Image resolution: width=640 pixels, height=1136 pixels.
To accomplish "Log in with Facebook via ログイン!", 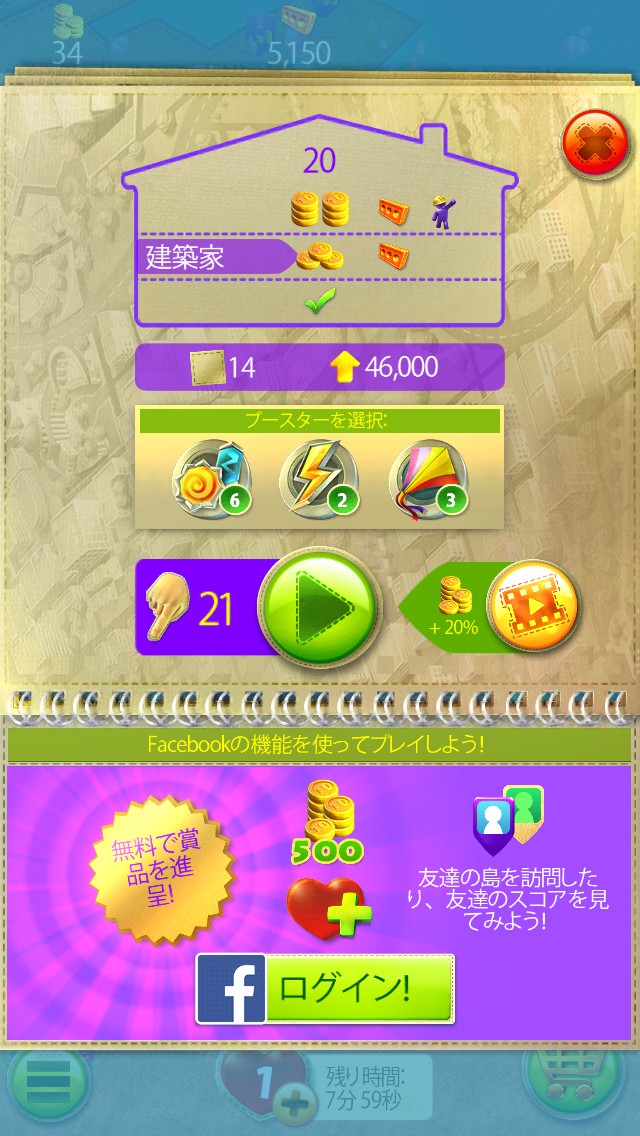I will coord(325,989).
